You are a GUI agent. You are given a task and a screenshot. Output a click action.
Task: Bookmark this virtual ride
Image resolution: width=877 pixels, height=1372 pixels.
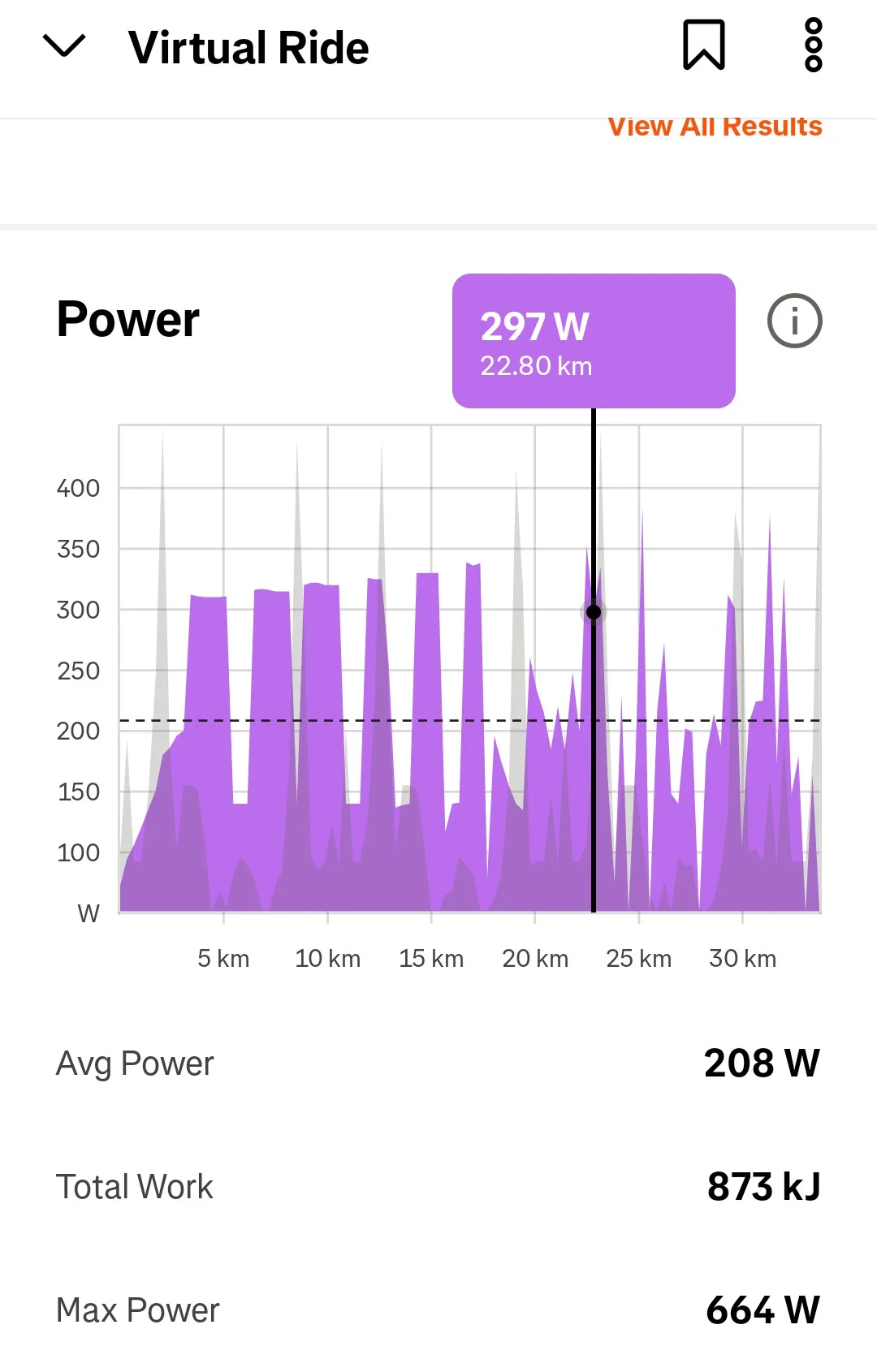pyautogui.click(x=704, y=45)
